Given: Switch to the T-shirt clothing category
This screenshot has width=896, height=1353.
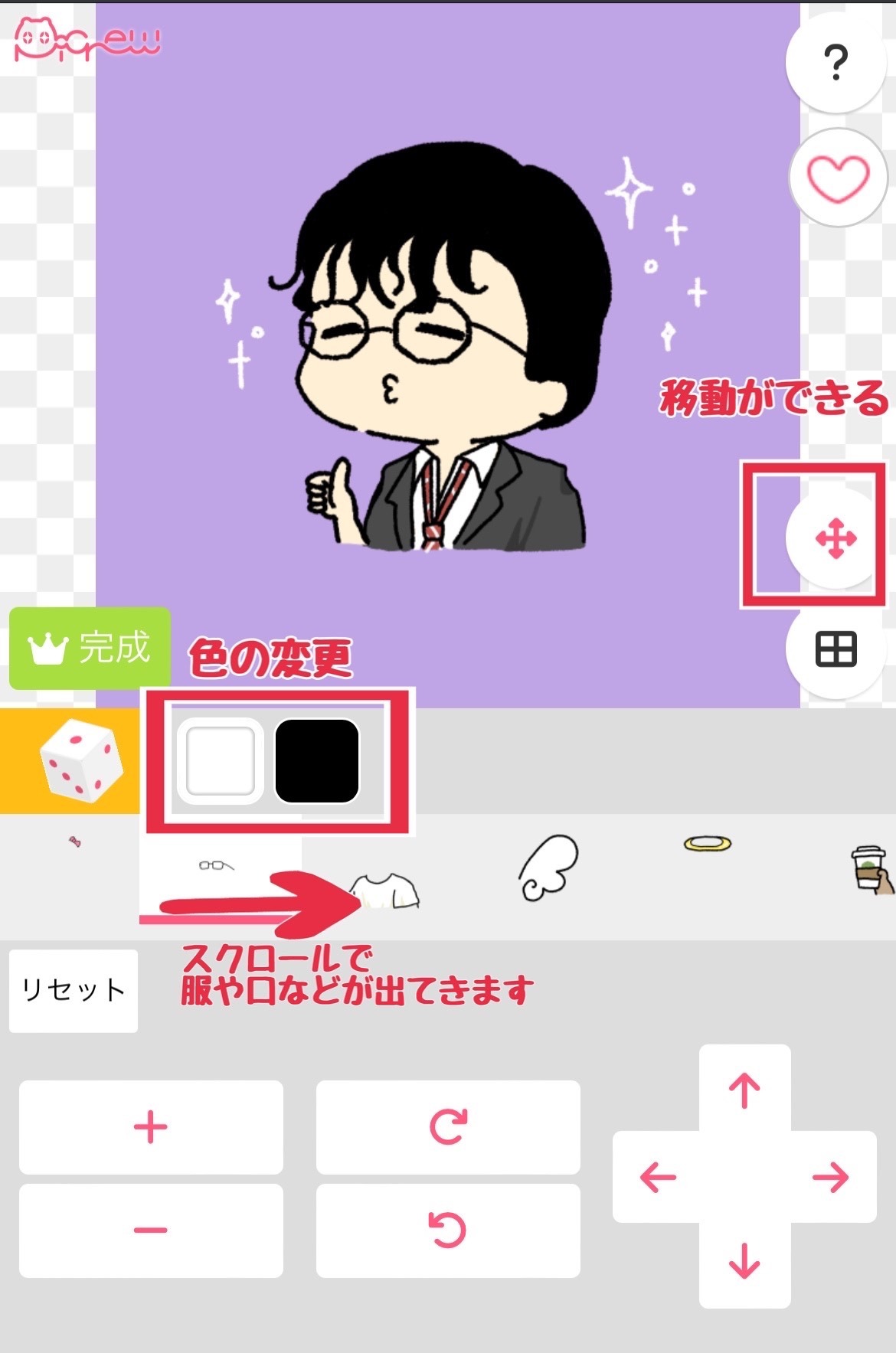Looking at the screenshot, I should [x=392, y=888].
